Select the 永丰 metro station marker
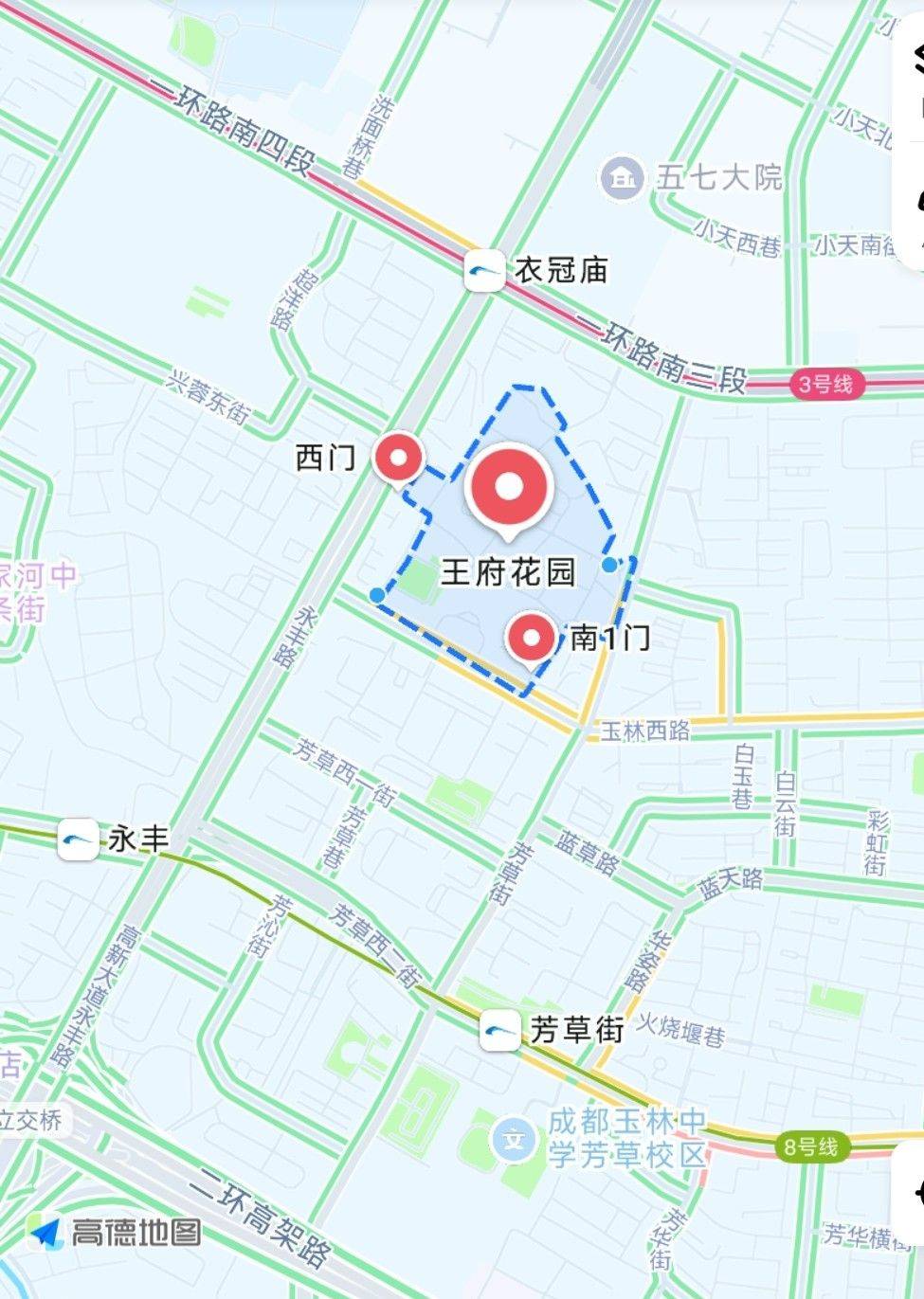Viewport: 924px width, 1299px height. [78, 839]
